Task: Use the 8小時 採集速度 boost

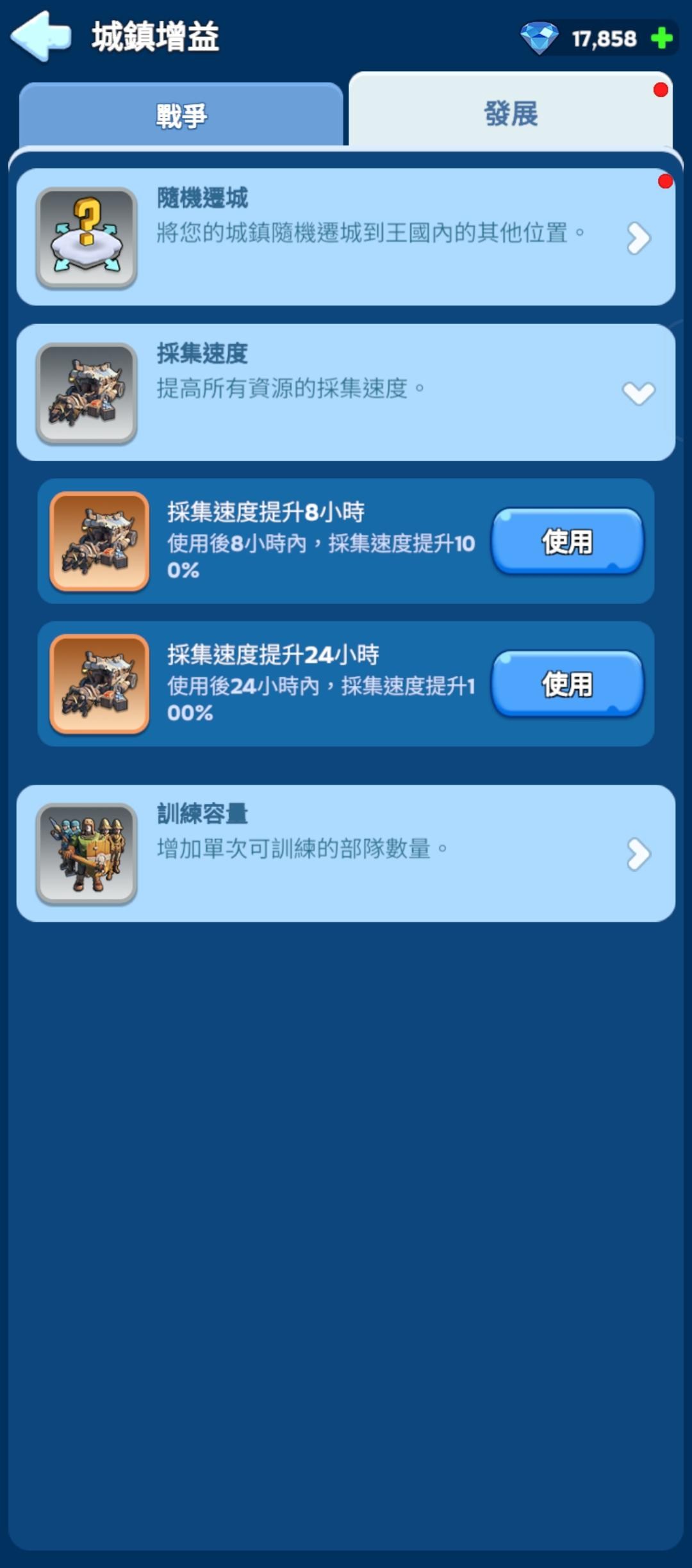Action: pyautogui.click(x=568, y=541)
